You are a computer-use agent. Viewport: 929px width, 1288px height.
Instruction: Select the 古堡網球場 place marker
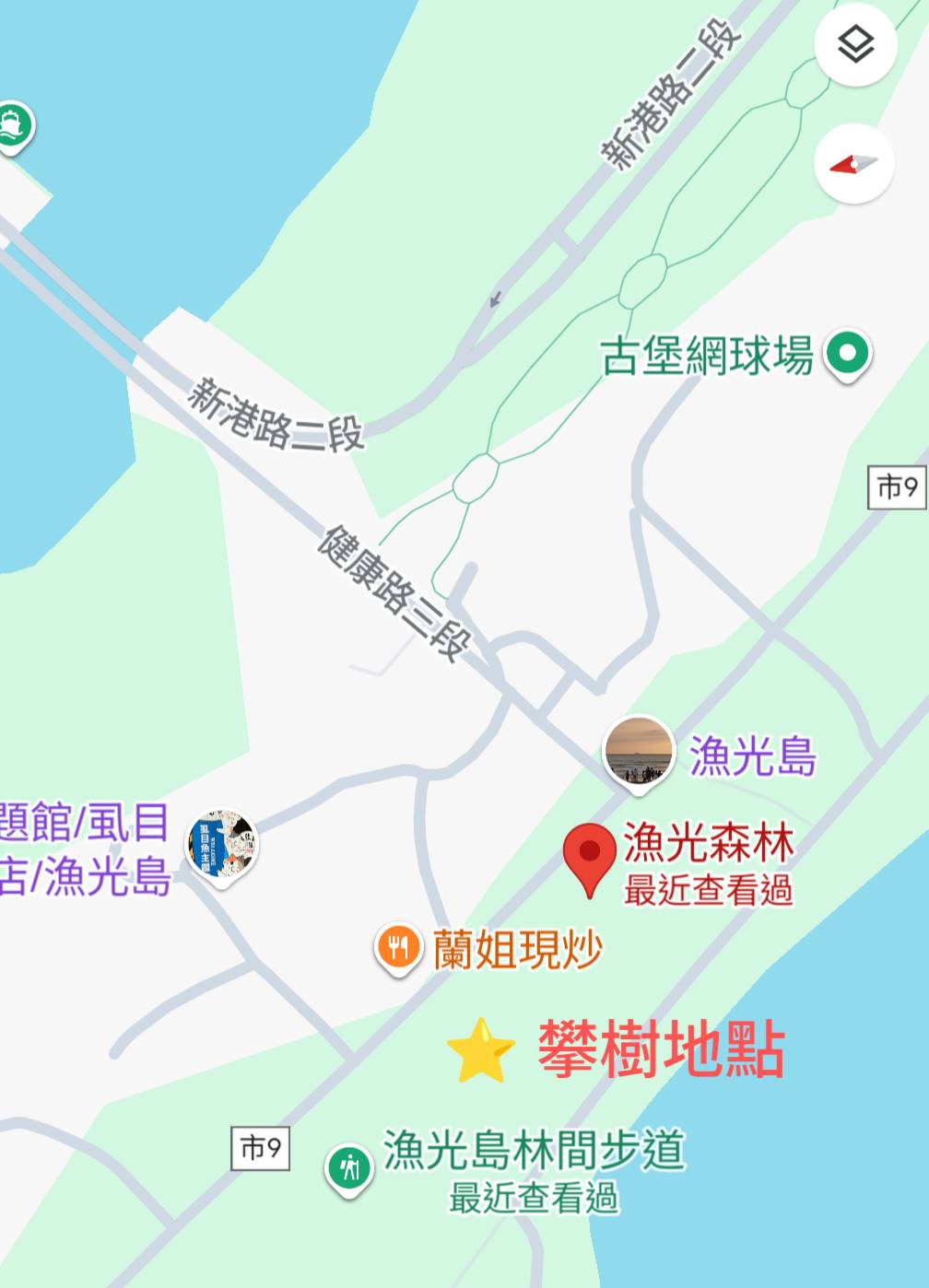click(848, 354)
